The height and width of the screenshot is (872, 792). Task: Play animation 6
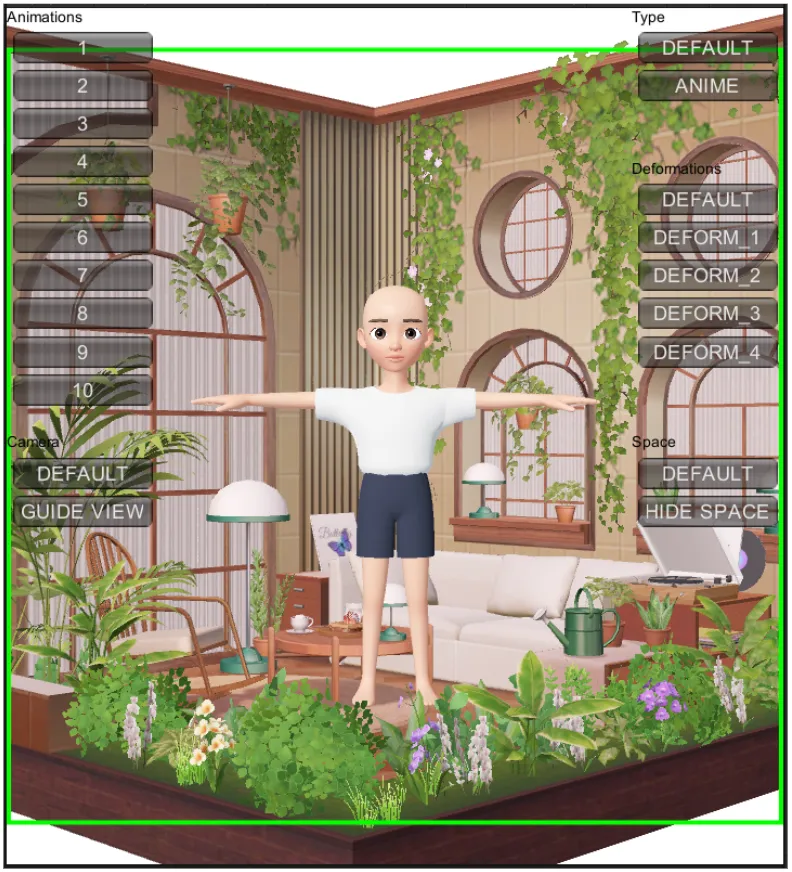pyautogui.click(x=83, y=238)
